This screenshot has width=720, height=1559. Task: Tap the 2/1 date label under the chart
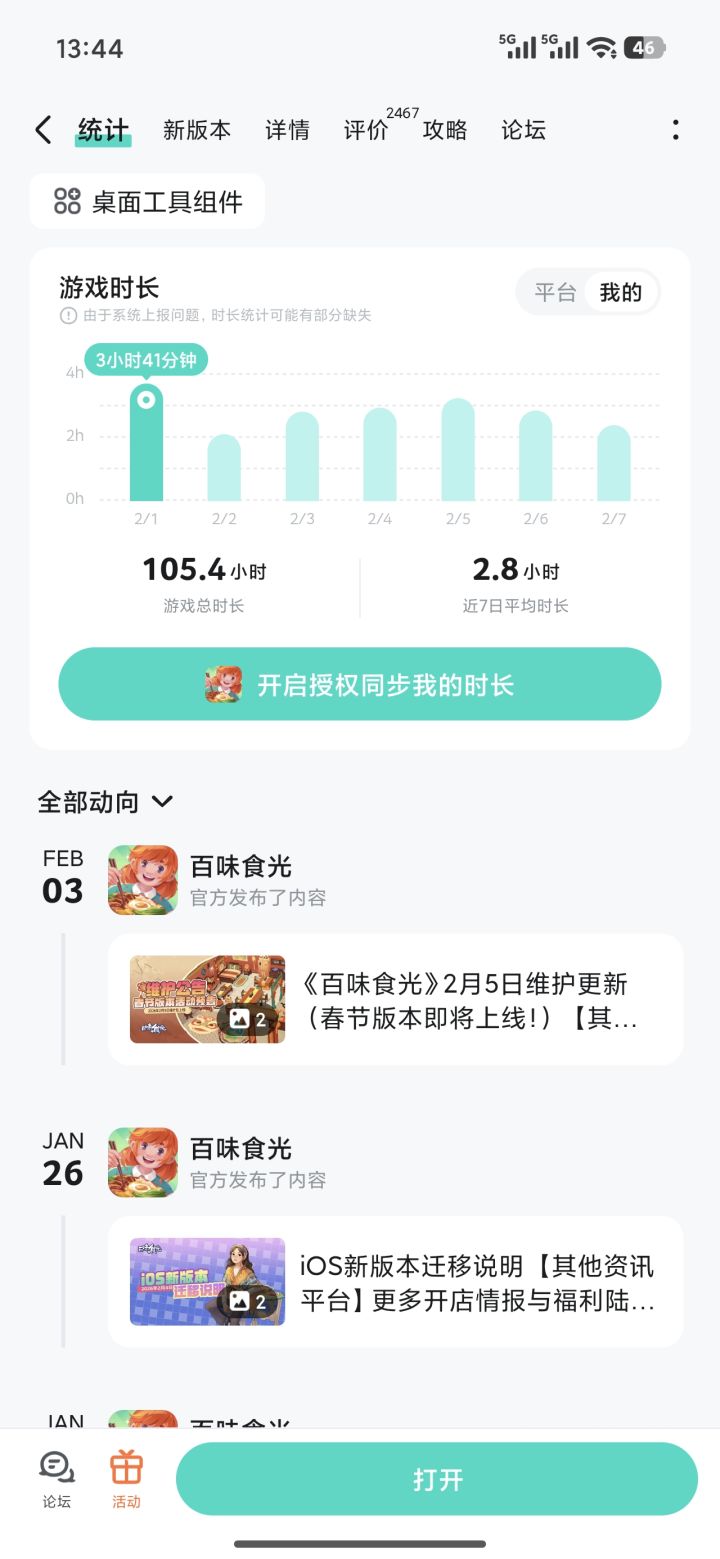(x=146, y=518)
